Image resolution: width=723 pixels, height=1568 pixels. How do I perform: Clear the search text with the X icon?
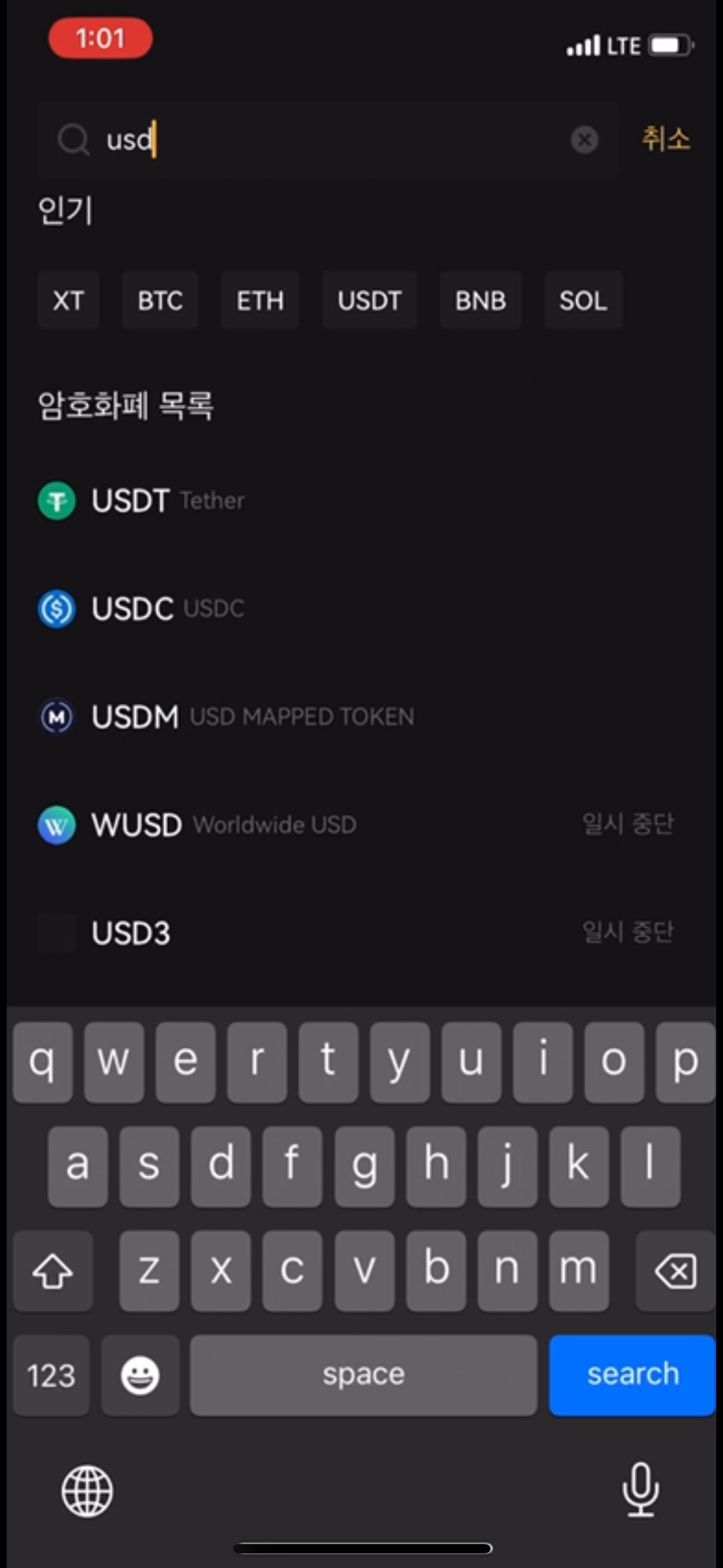(584, 140)
